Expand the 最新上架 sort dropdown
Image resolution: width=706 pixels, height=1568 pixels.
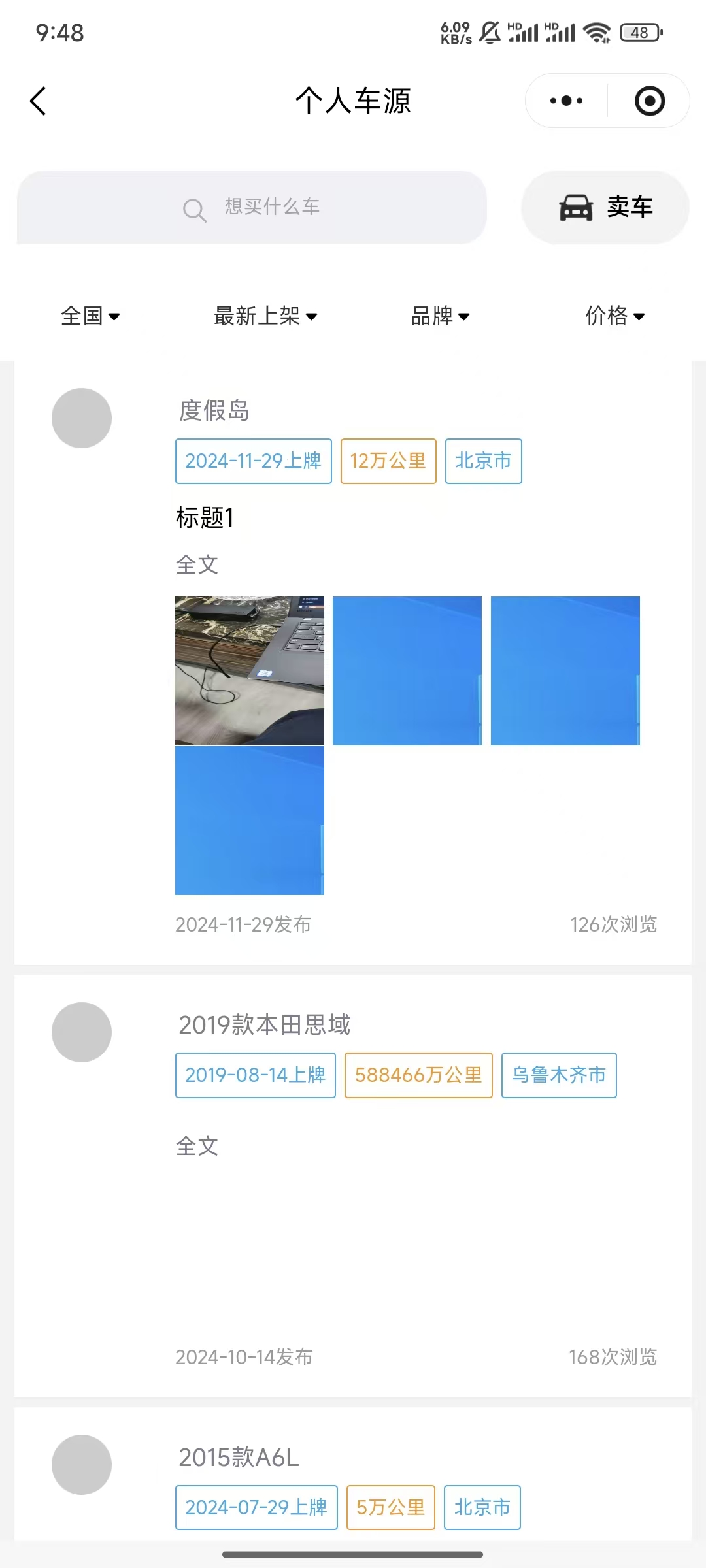265,316
